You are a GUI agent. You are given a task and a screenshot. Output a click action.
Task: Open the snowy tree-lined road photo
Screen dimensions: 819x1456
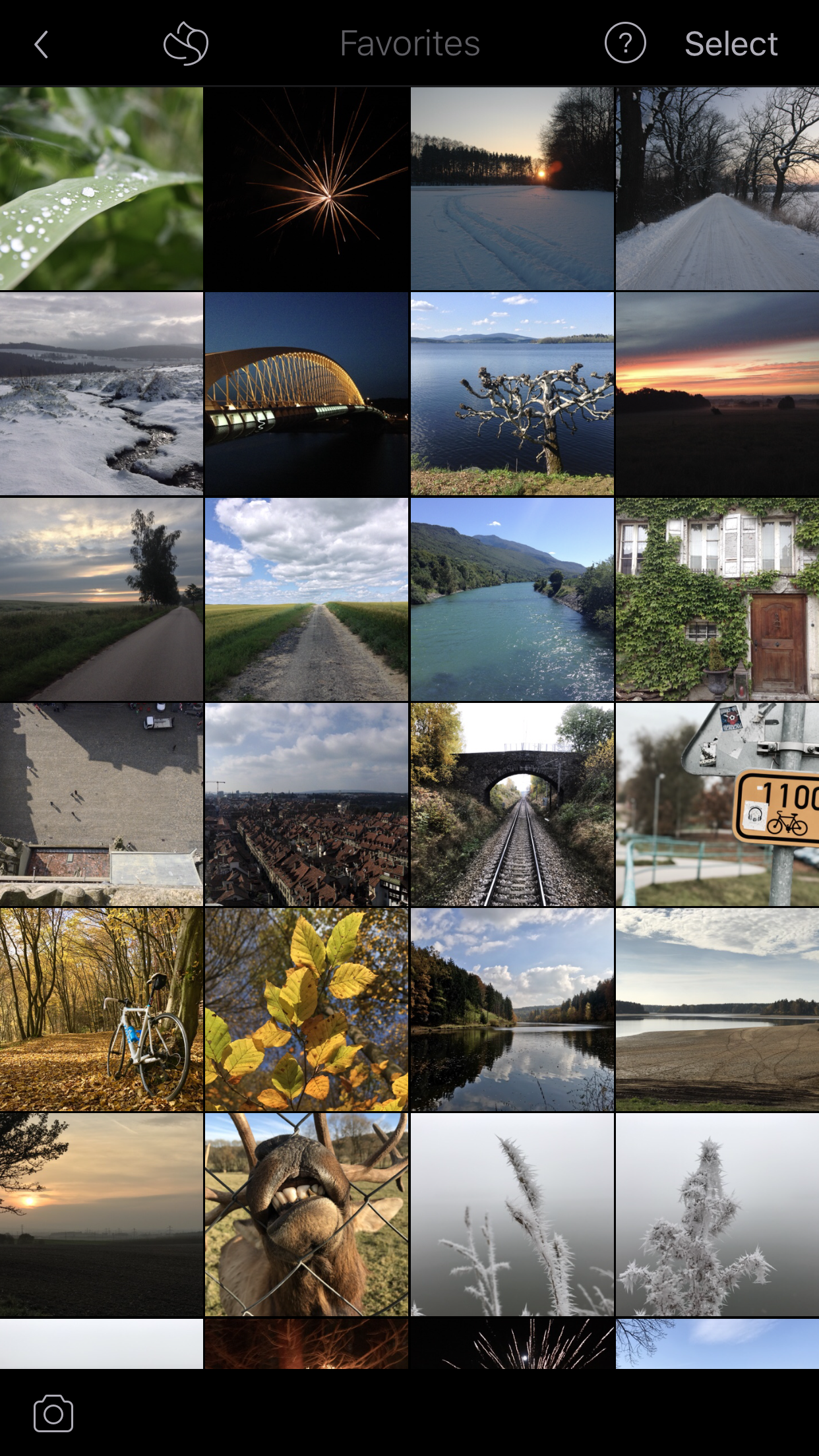pos(717,189)
